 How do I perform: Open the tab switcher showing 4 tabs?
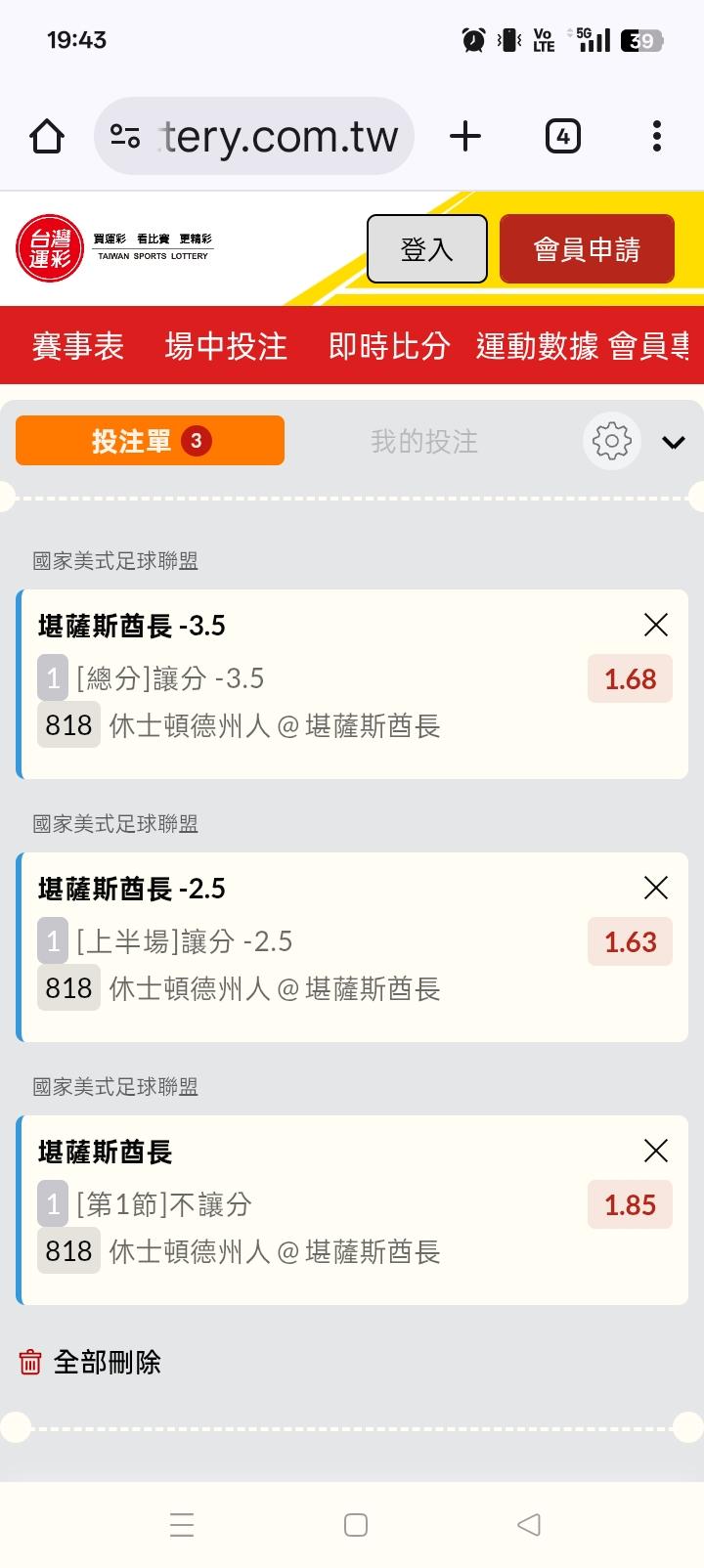point(562,136)
